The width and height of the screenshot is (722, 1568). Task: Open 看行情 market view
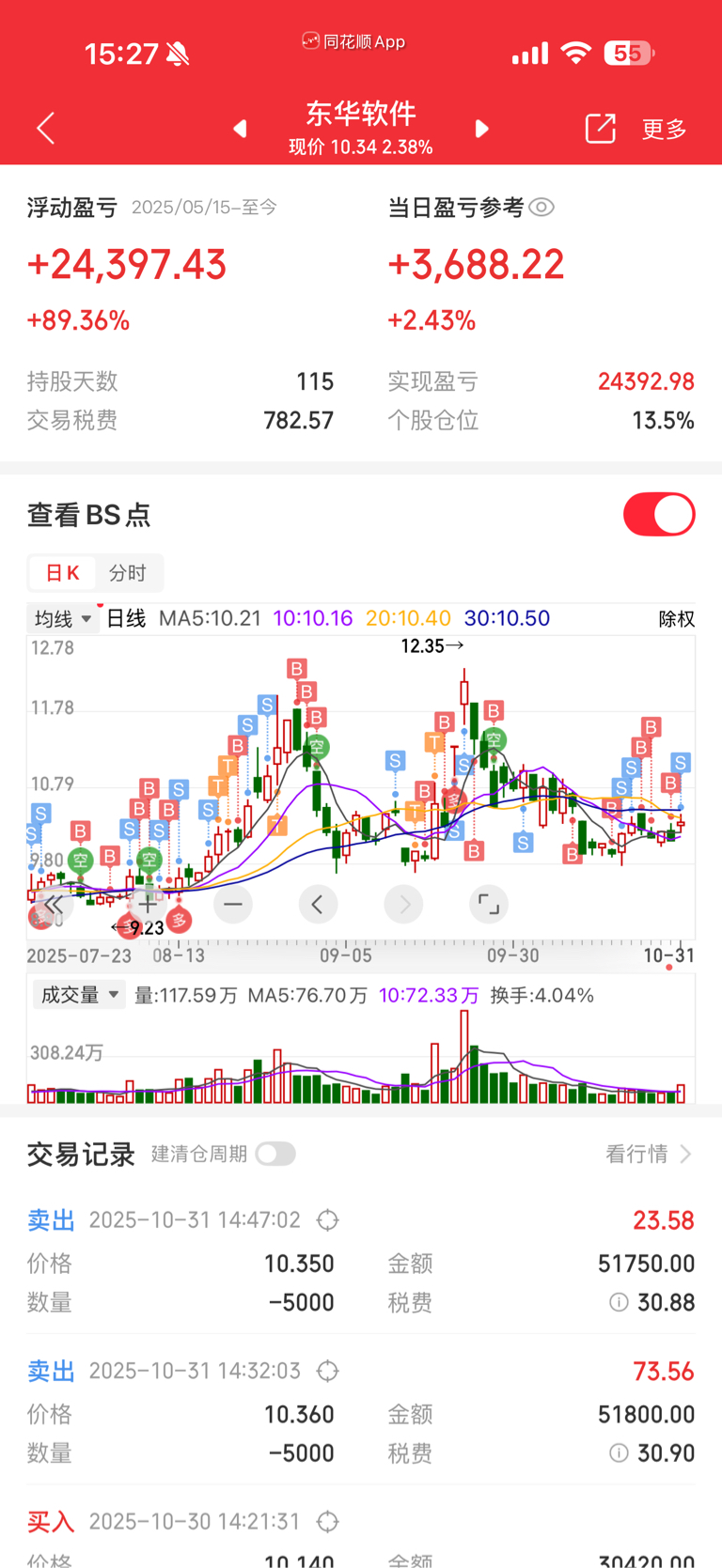[x=649, y=1154]
